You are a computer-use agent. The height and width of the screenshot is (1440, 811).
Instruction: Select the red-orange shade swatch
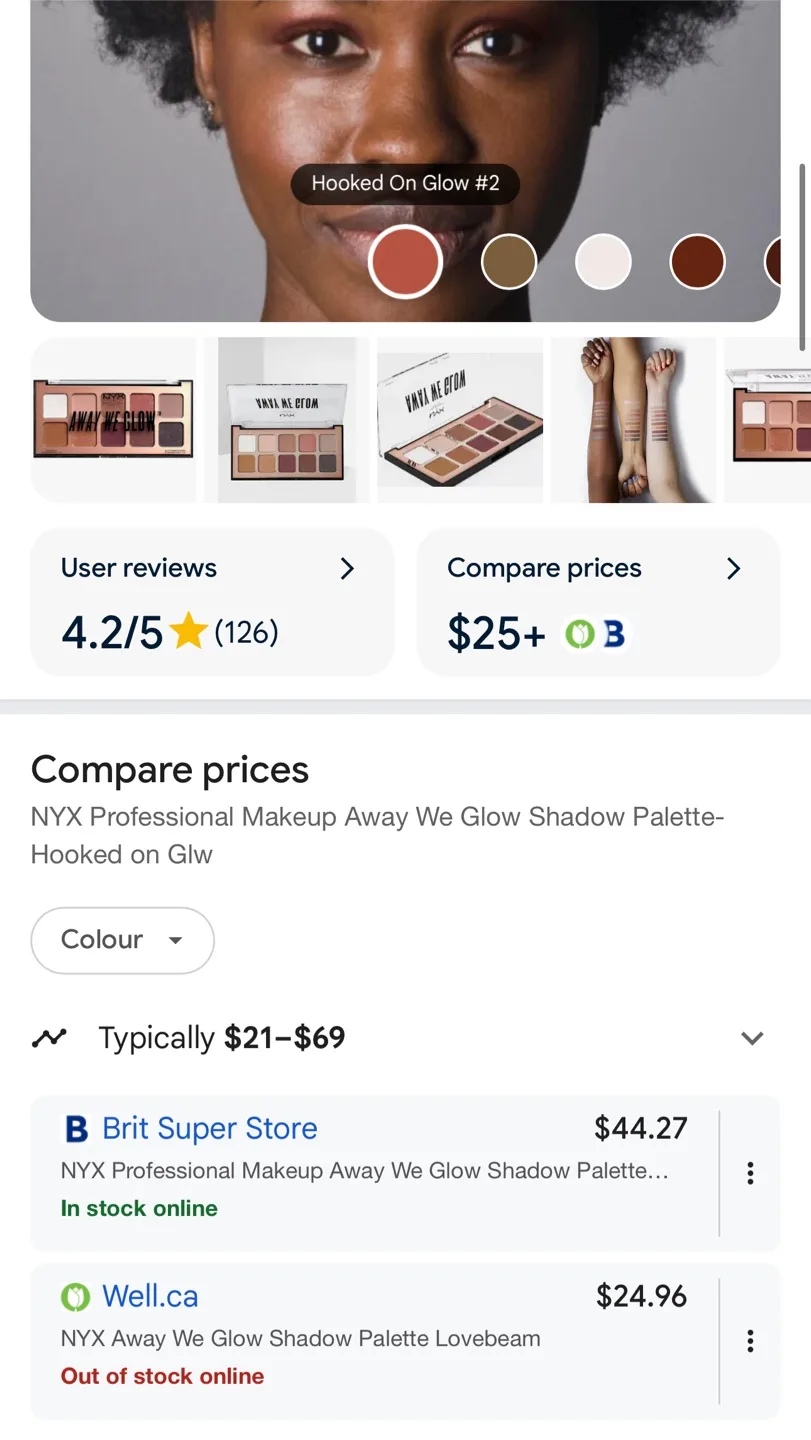point(404,260)
